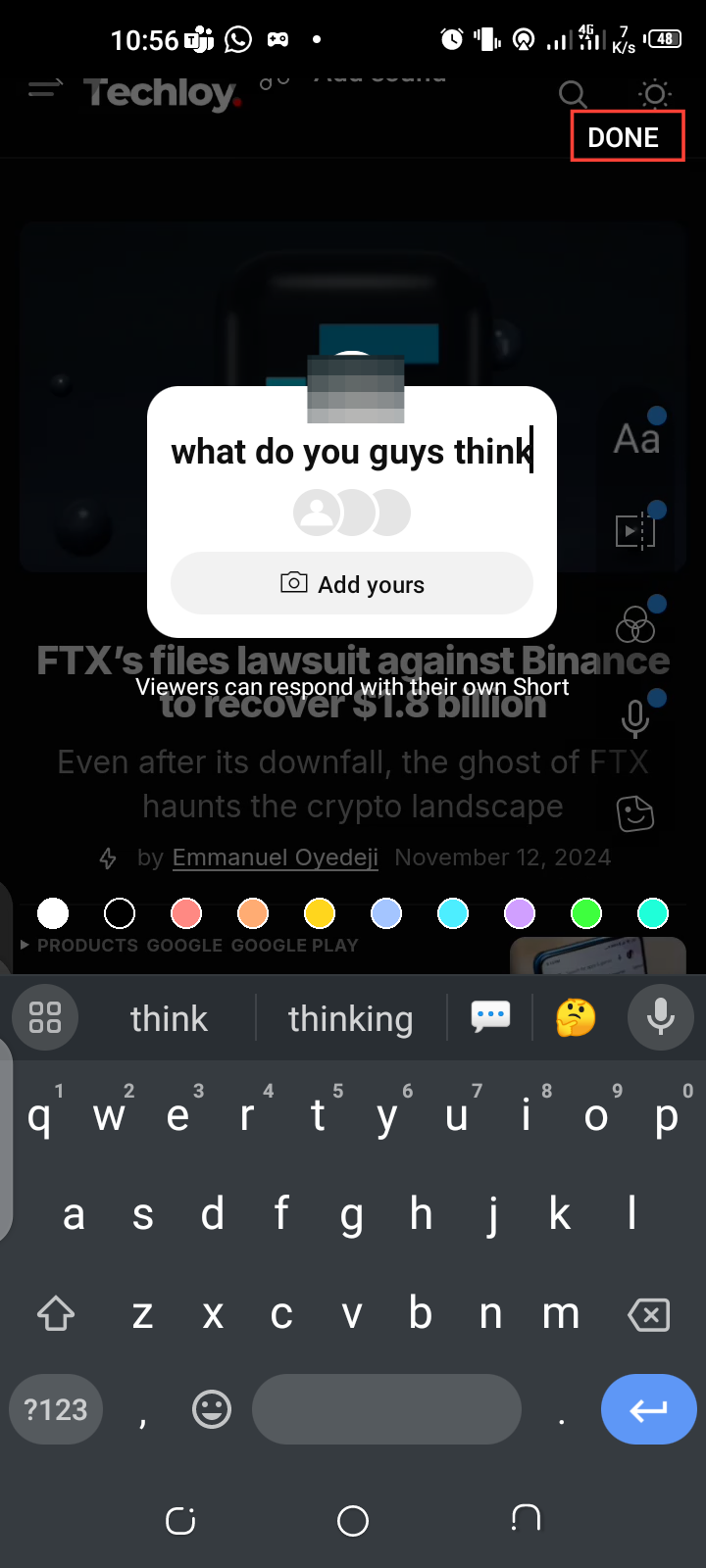This screenshot has width=706, height=1568.
Task: Start voice typing with keyboard microphone
Action: tap(660, 1018)
